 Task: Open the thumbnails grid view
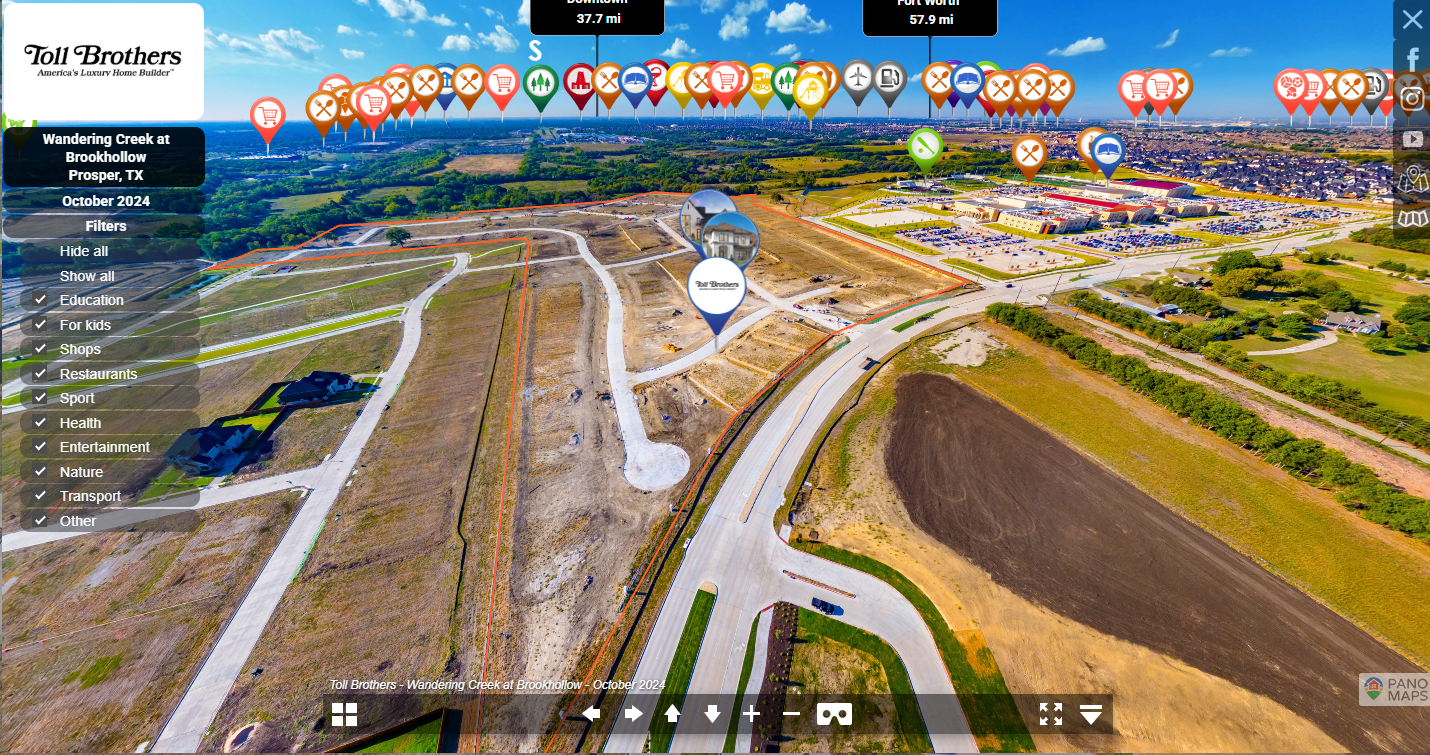coord(345,714)
